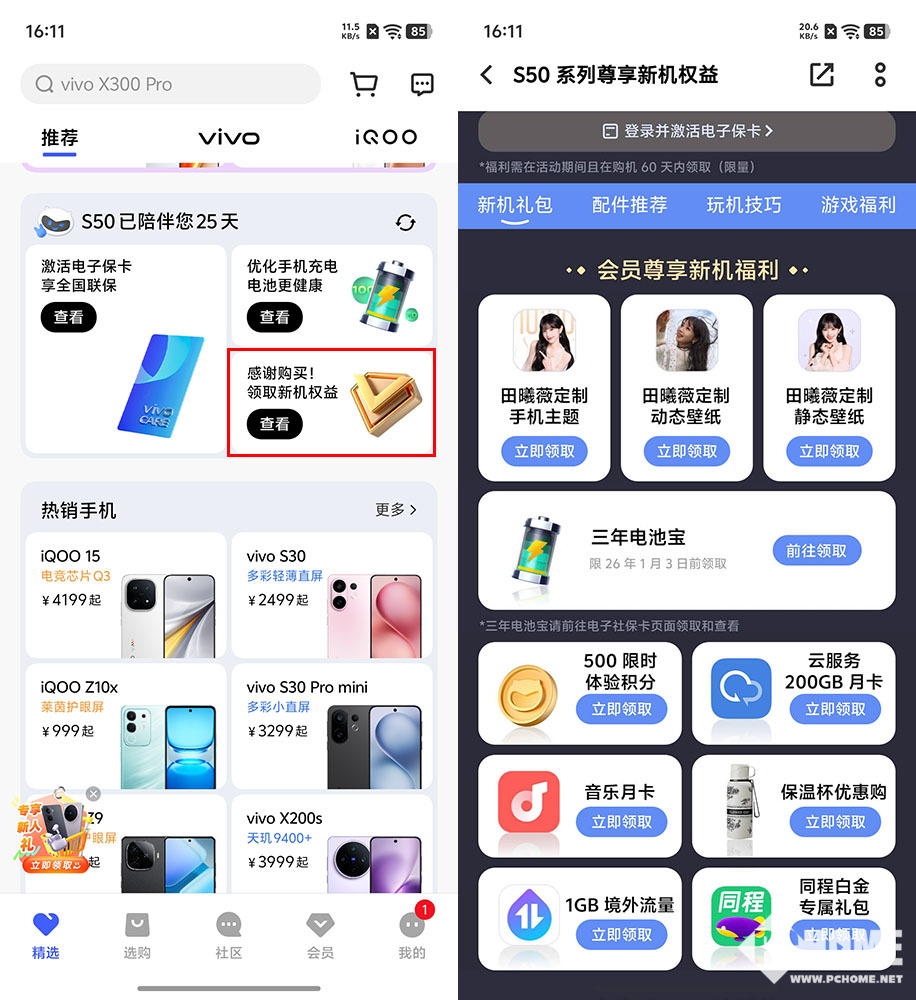Share the new phone benefits page

[821, 75]
